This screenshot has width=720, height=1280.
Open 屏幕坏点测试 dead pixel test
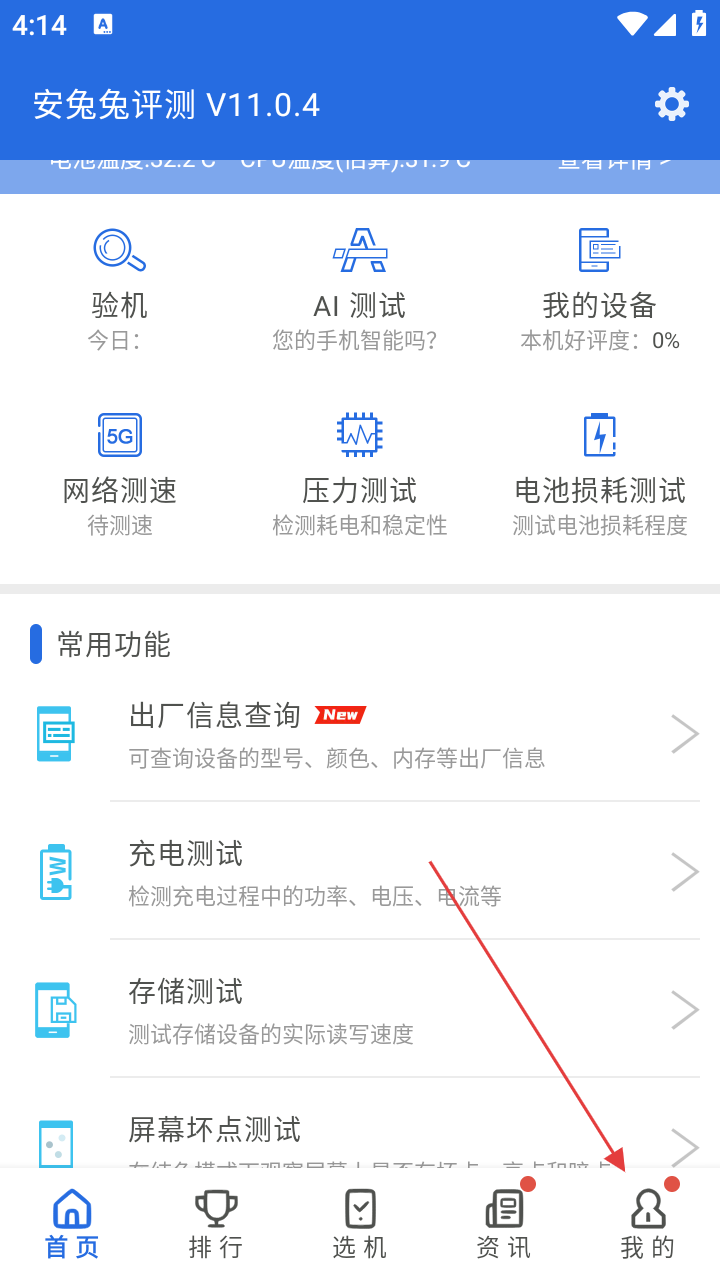[x=360, y=1135]
